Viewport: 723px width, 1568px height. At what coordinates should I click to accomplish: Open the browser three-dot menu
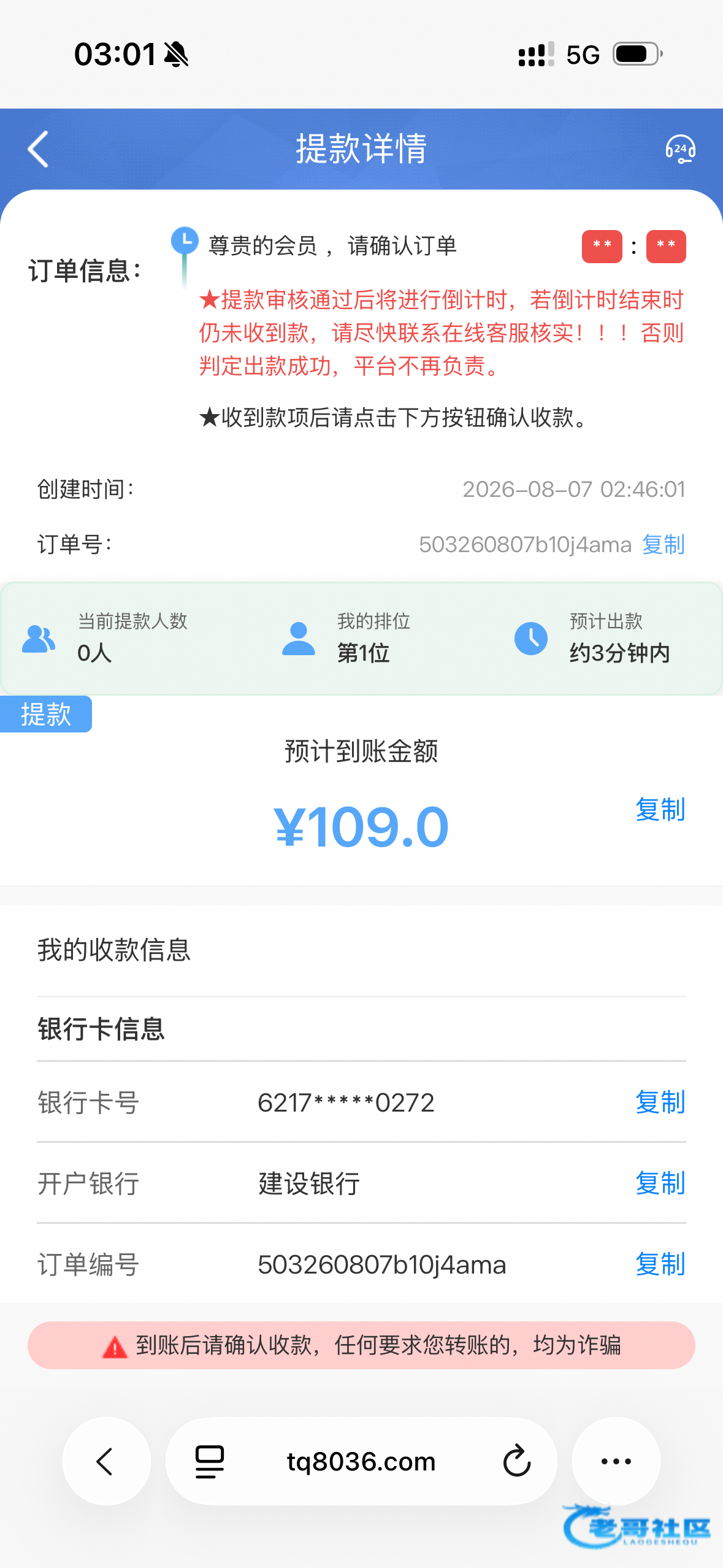tap(616, 1461)
